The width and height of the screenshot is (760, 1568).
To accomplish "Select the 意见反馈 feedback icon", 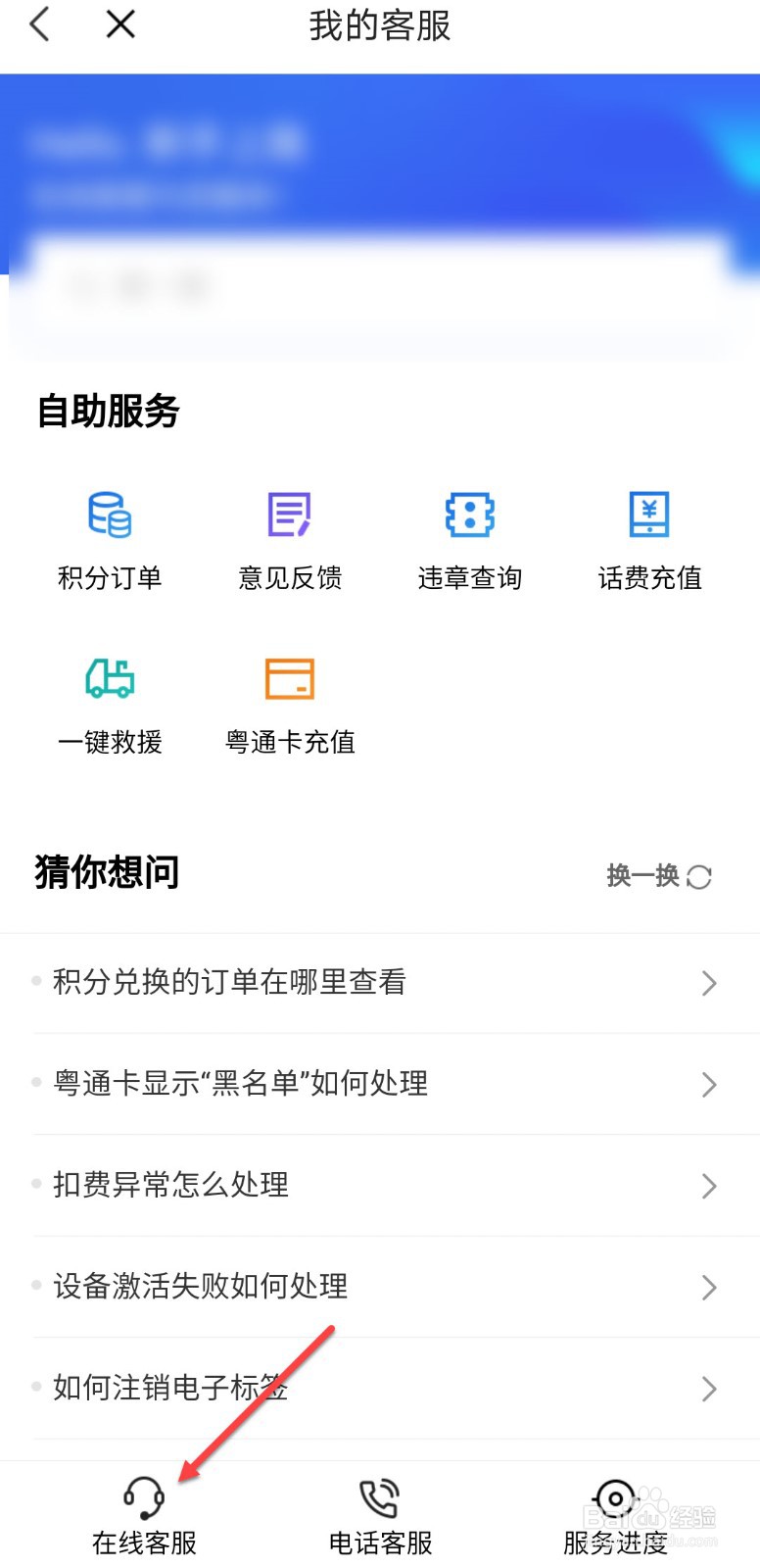I will [x=289, y=514].
